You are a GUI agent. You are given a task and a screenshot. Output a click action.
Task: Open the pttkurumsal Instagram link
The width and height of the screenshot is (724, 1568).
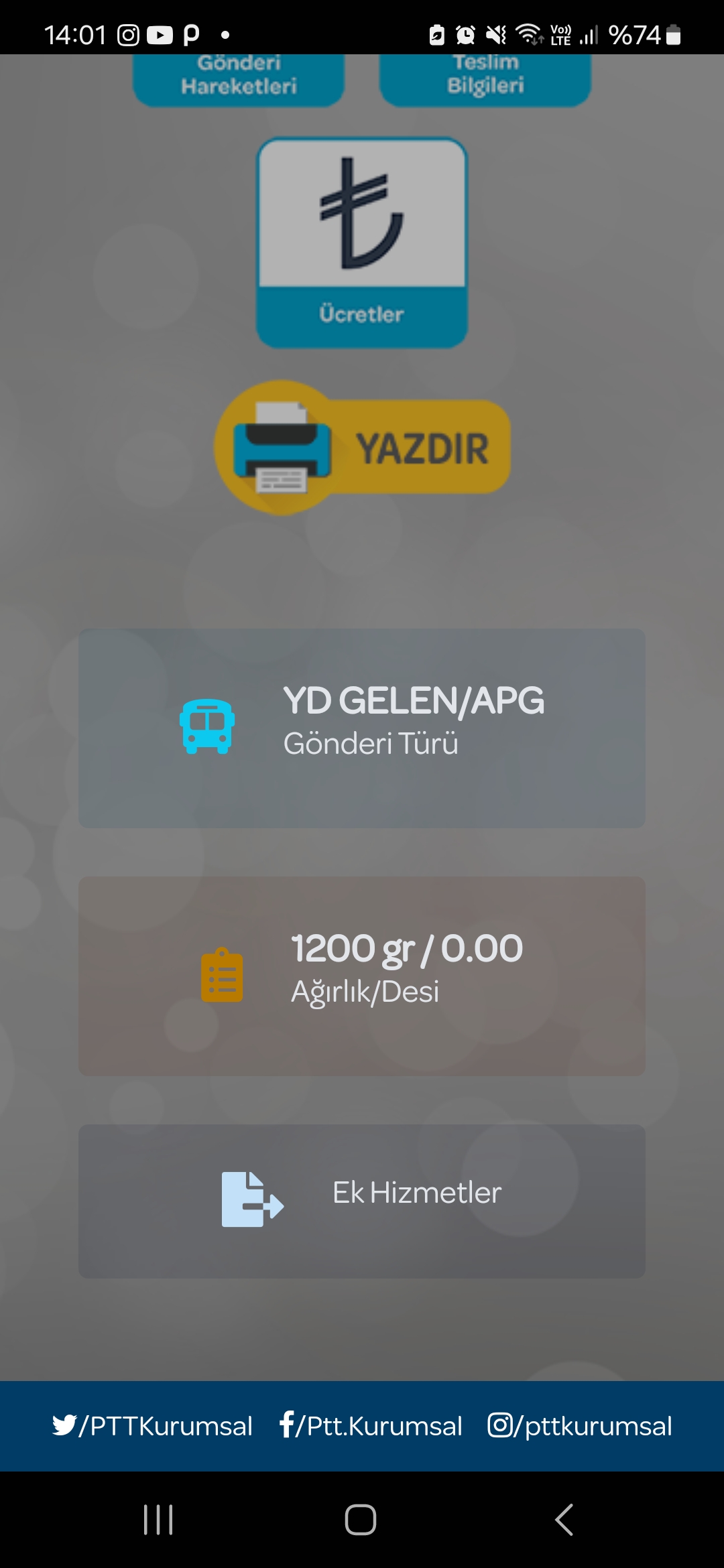[x=580, y=1425]
